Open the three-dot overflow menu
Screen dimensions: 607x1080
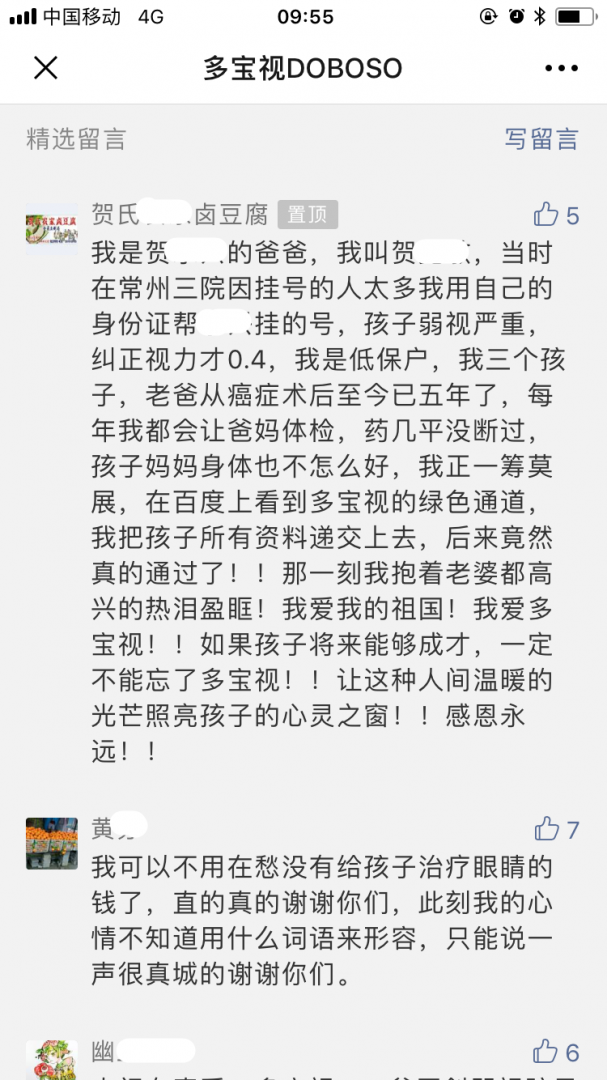click(x=561, y=68)
